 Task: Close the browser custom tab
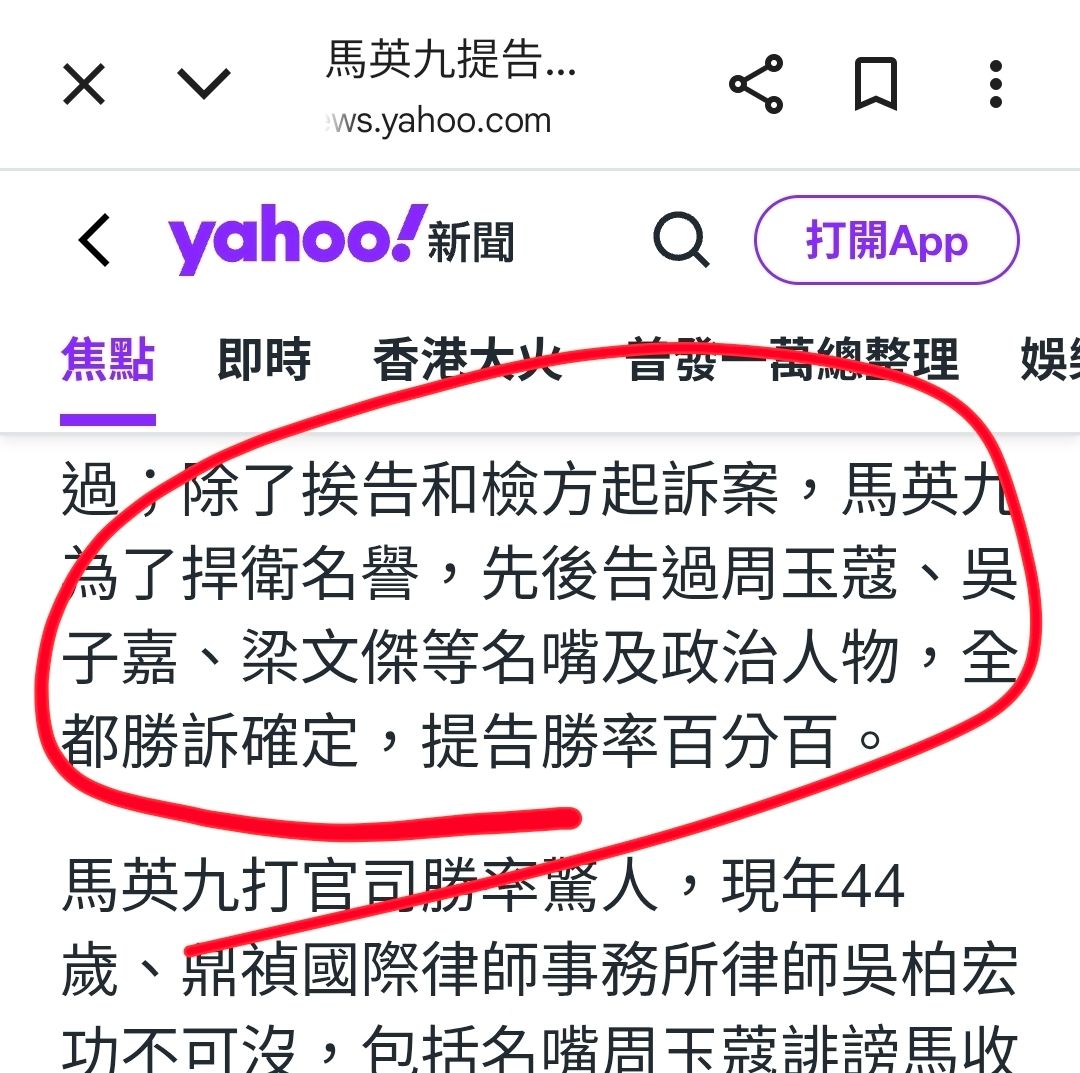coord(84,84)
